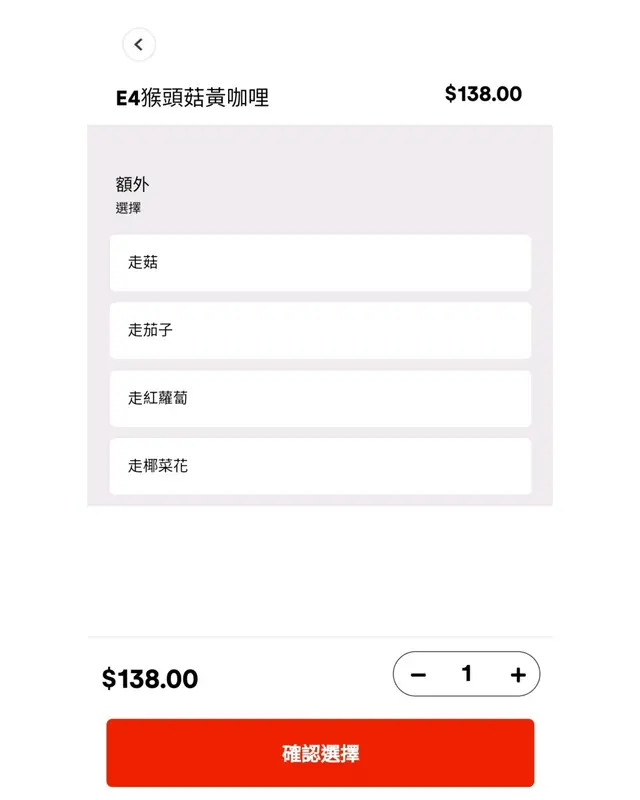Decrease quantity with the minus button
The image size is (640, 800).
pos(418,675)
